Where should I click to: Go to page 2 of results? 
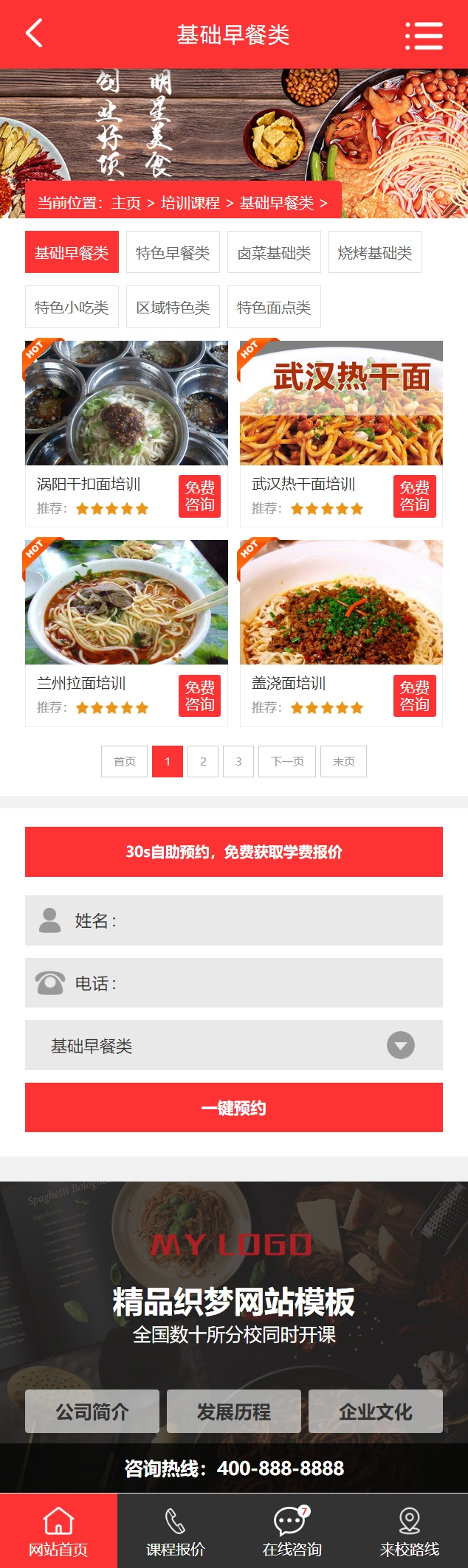tap(203, 761)
